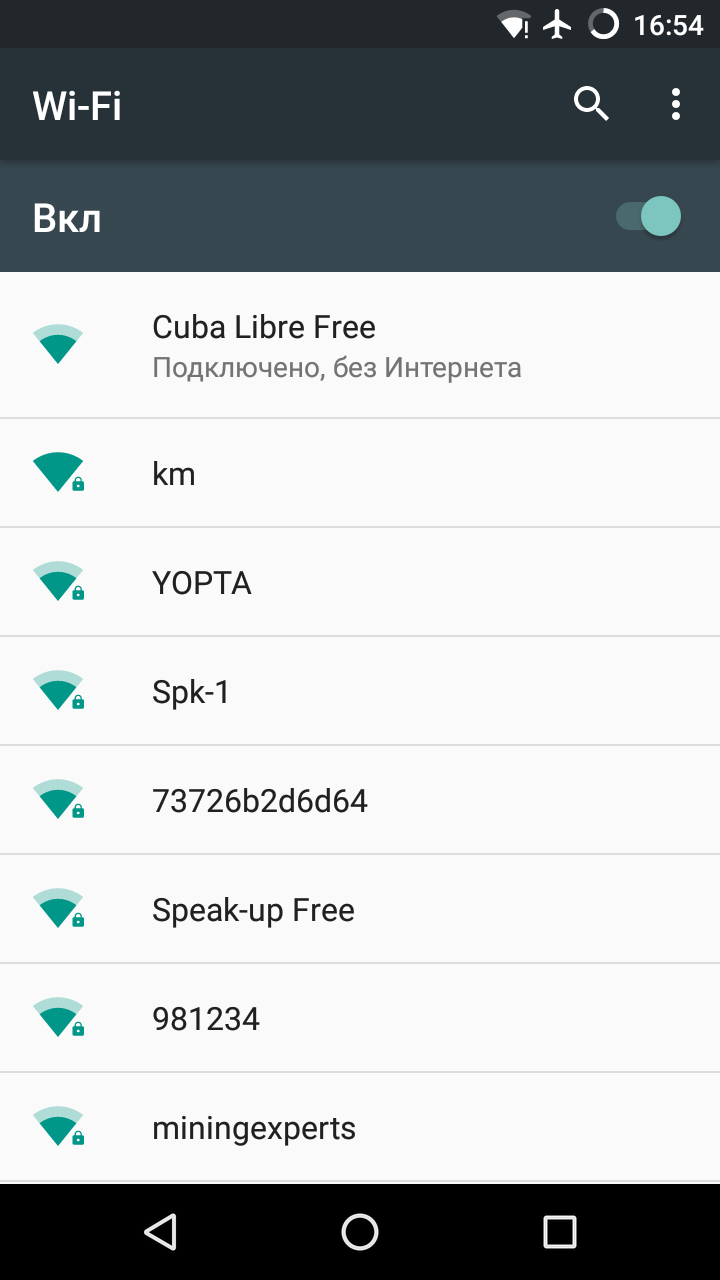Connect to Speak-up Free
Image resolution: width=720 pixels, height=1280 pixels.
(360, 909)
